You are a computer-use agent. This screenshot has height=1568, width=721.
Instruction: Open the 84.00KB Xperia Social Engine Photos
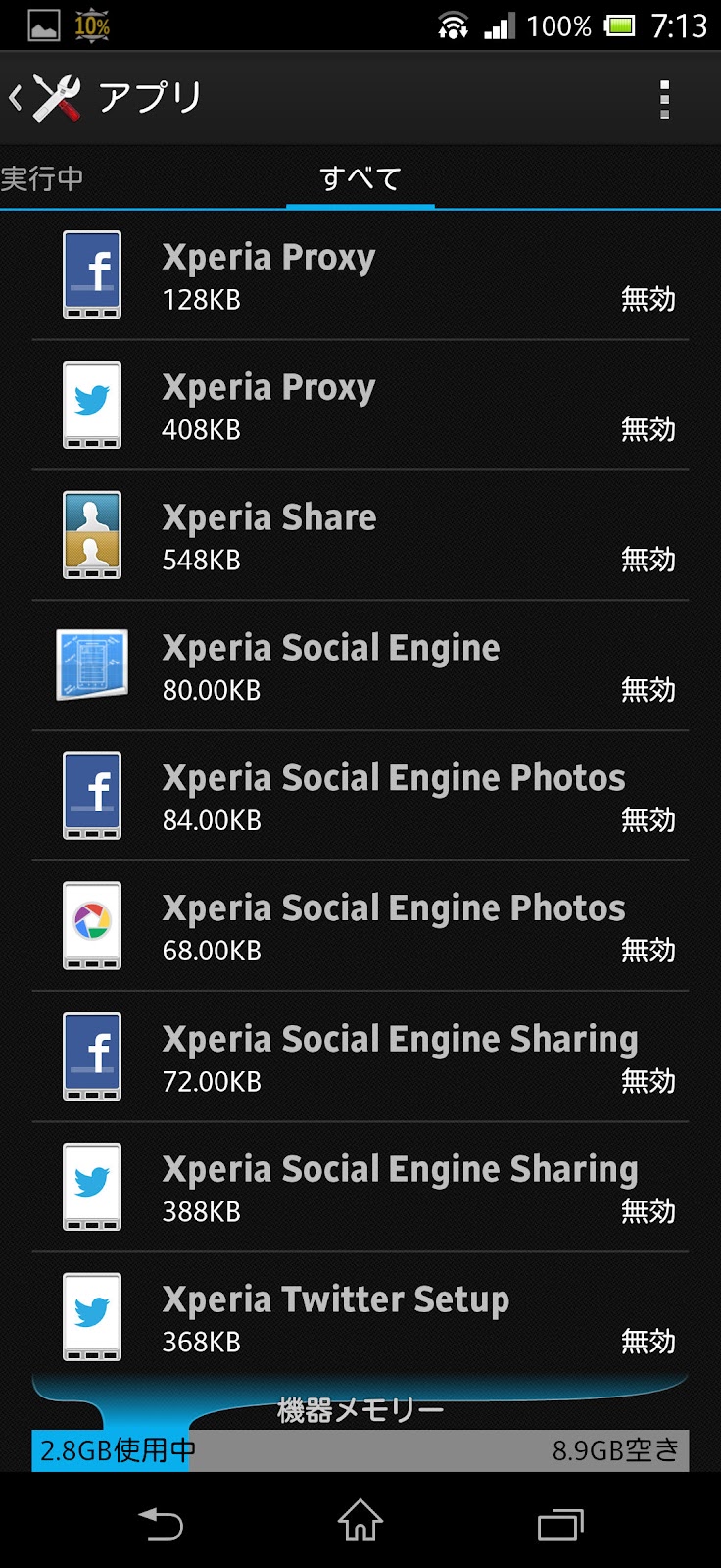pyautogui.click(x=360, y=797)
